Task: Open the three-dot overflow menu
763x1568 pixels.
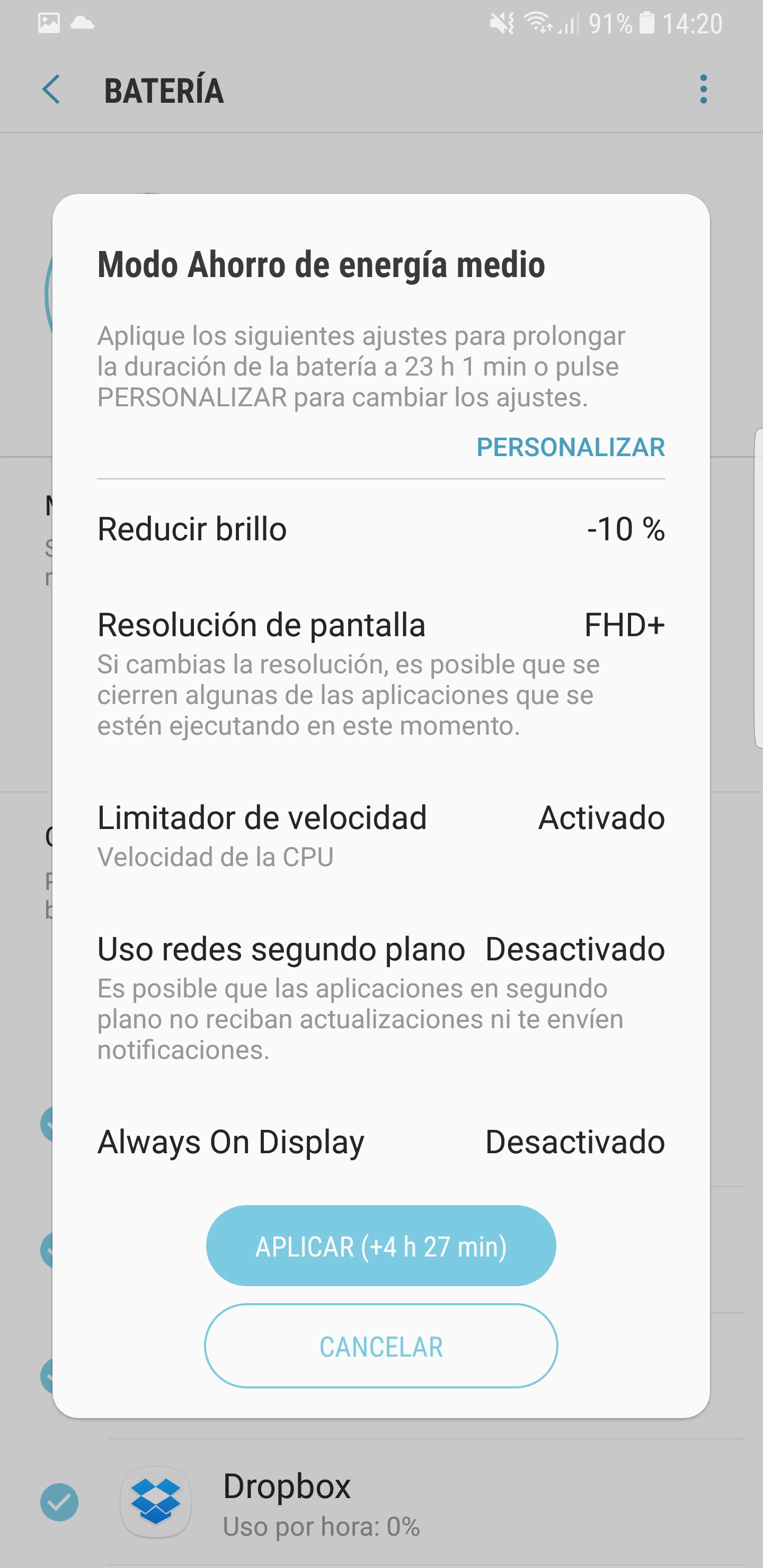Action: [703, 90]
